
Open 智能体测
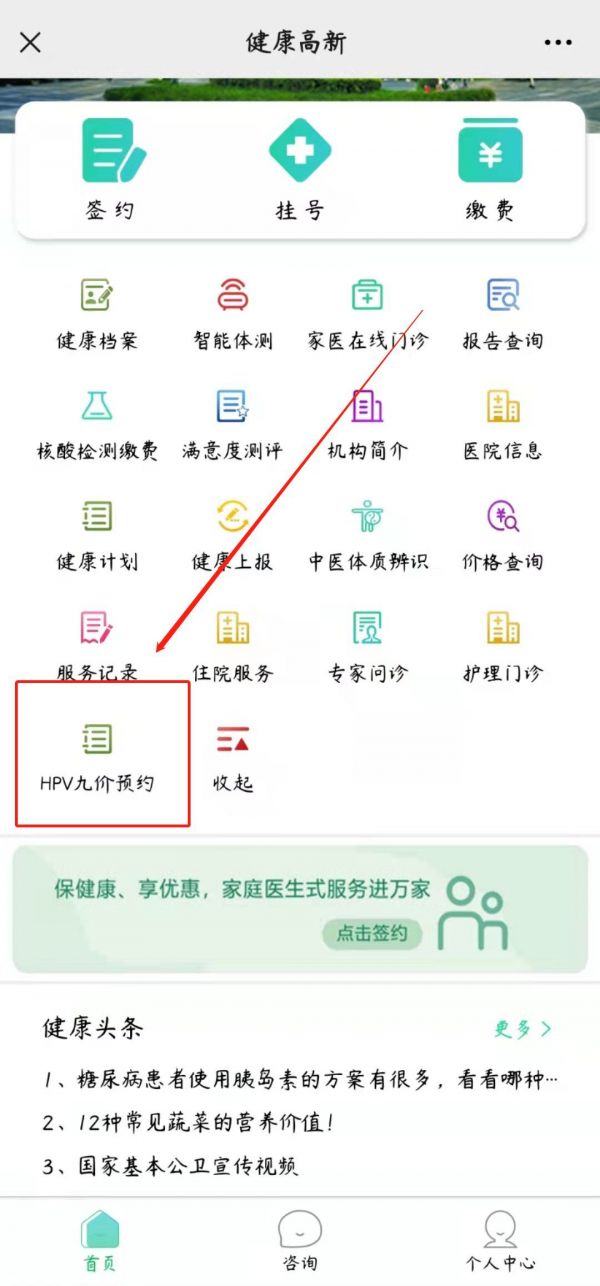coord(233,314)
